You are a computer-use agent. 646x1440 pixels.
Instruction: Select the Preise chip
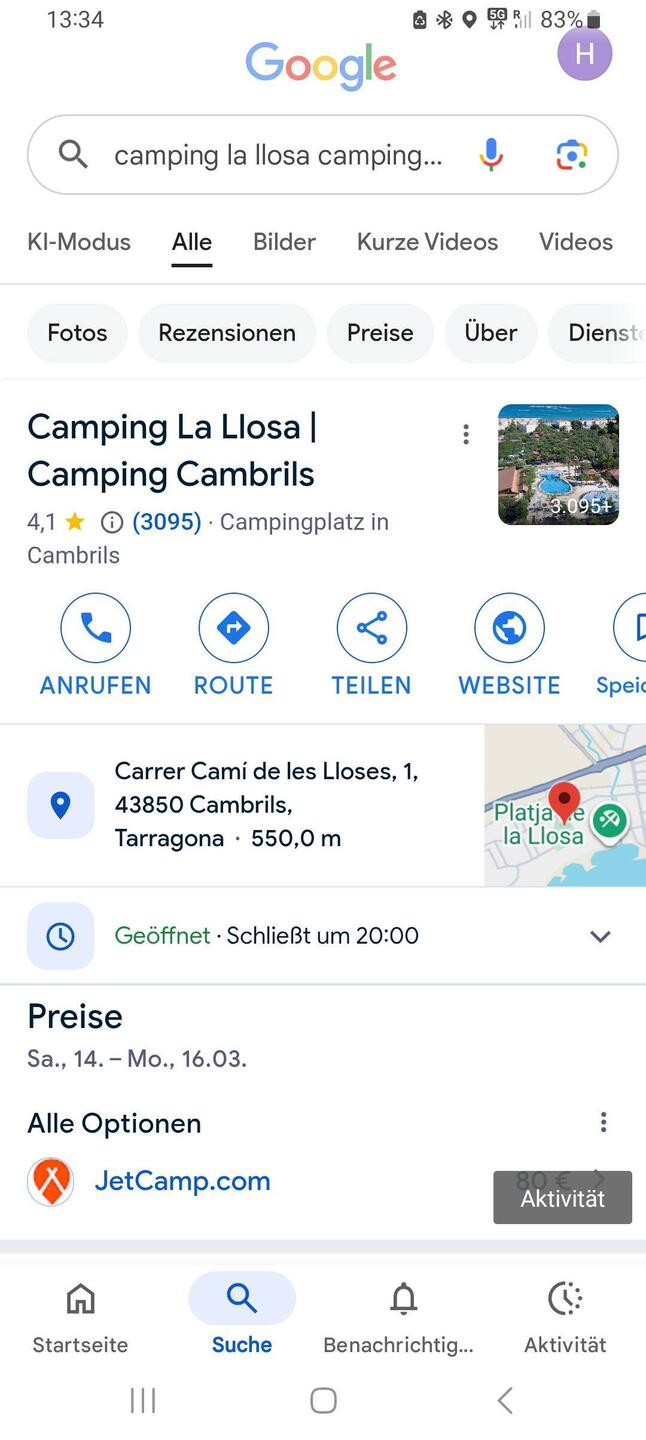coord(380,333)
